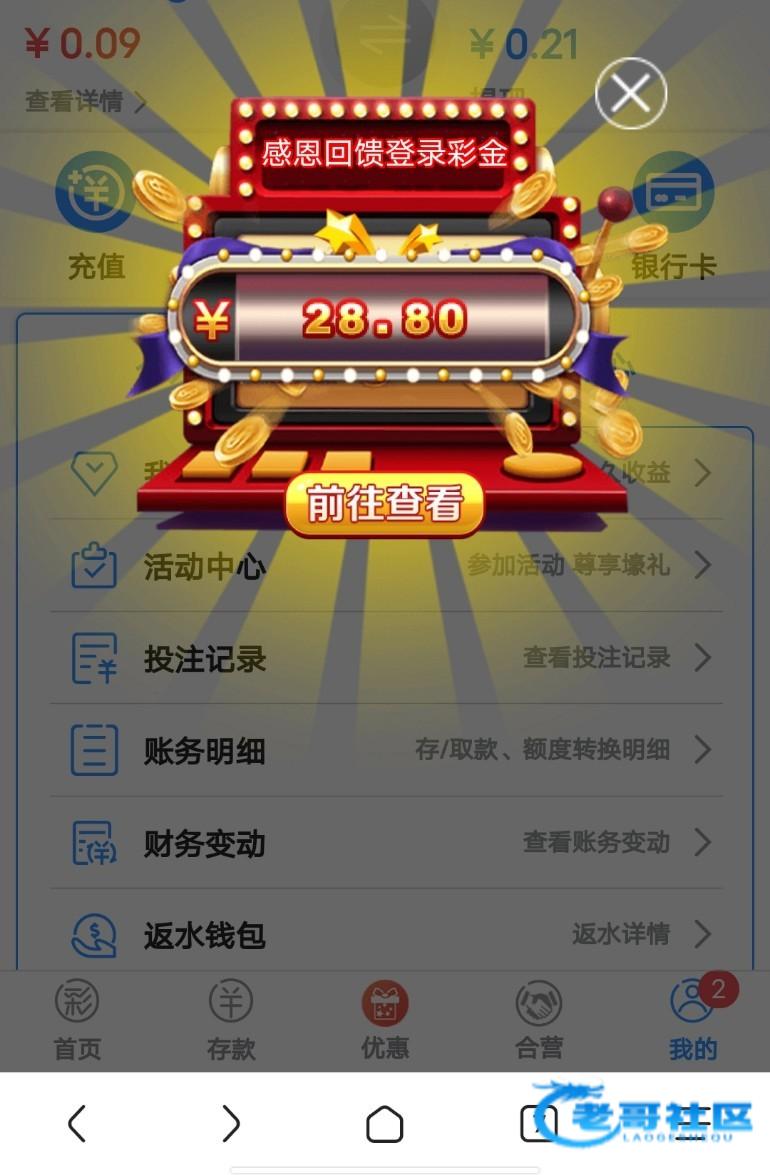Image resolution: width=770 pixels, height=1175 pixels.
Task: Close the login bonus popup
Action: click(x=630, y=94)
